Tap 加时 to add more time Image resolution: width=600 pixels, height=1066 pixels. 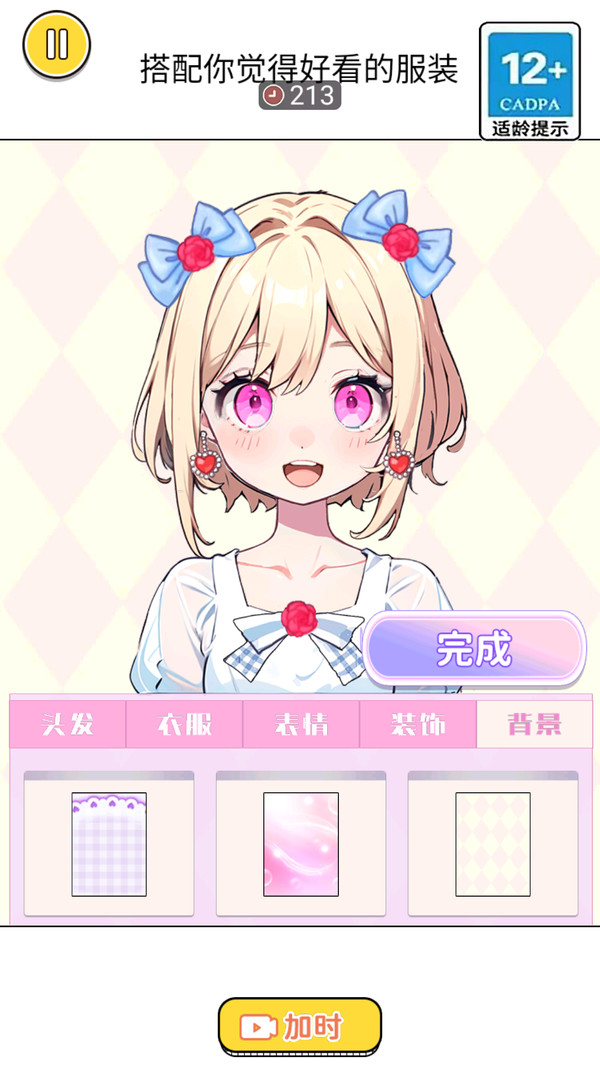pos(300,1026)
